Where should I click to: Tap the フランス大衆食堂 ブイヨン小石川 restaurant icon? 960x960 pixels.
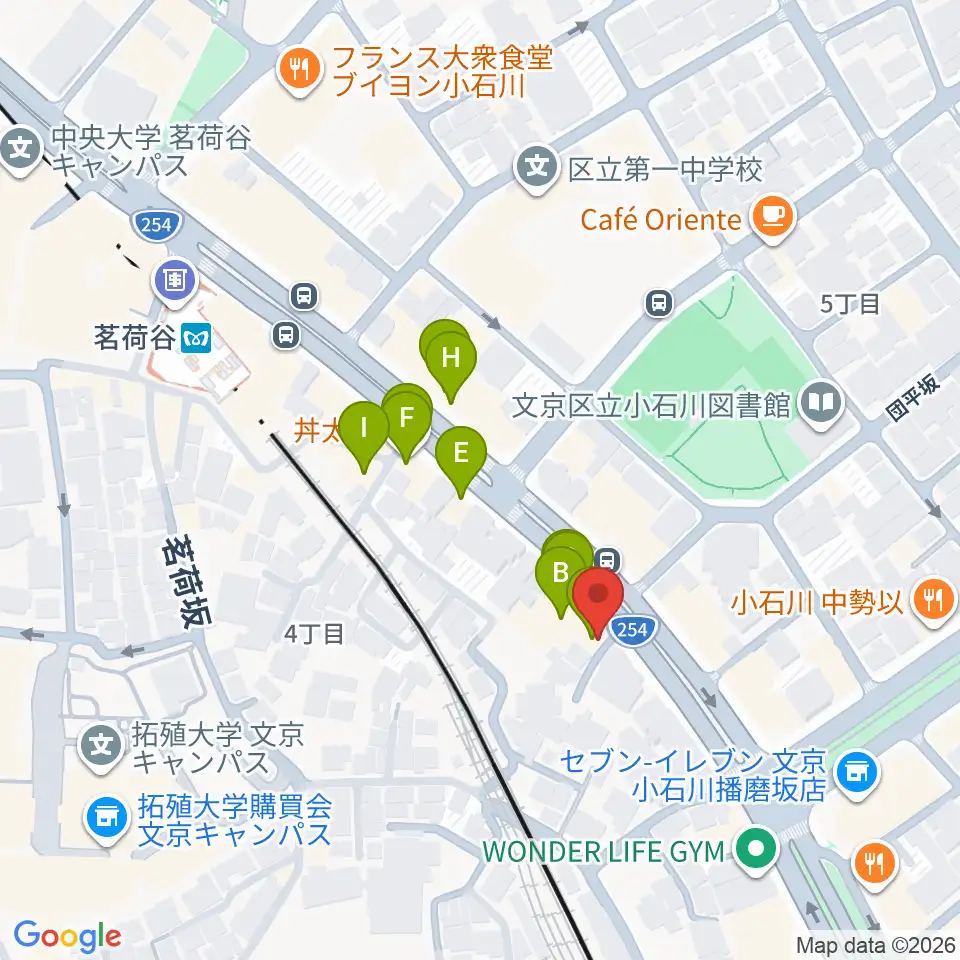299,71
